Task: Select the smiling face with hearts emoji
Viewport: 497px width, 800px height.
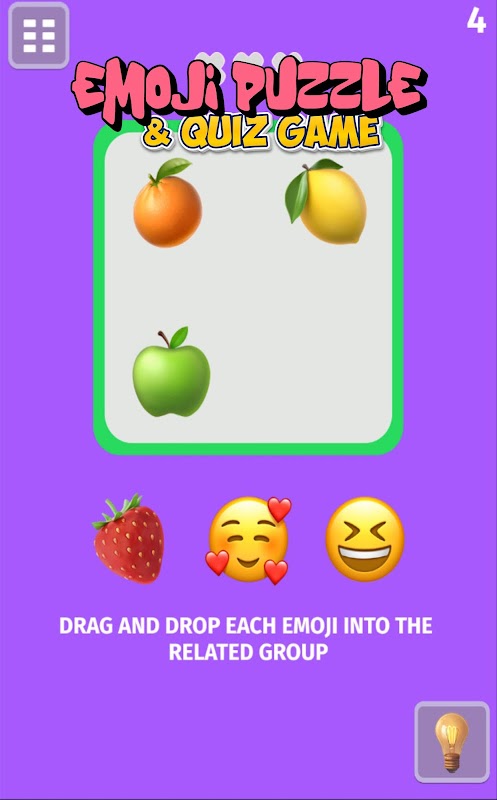Action: point(248,540)
